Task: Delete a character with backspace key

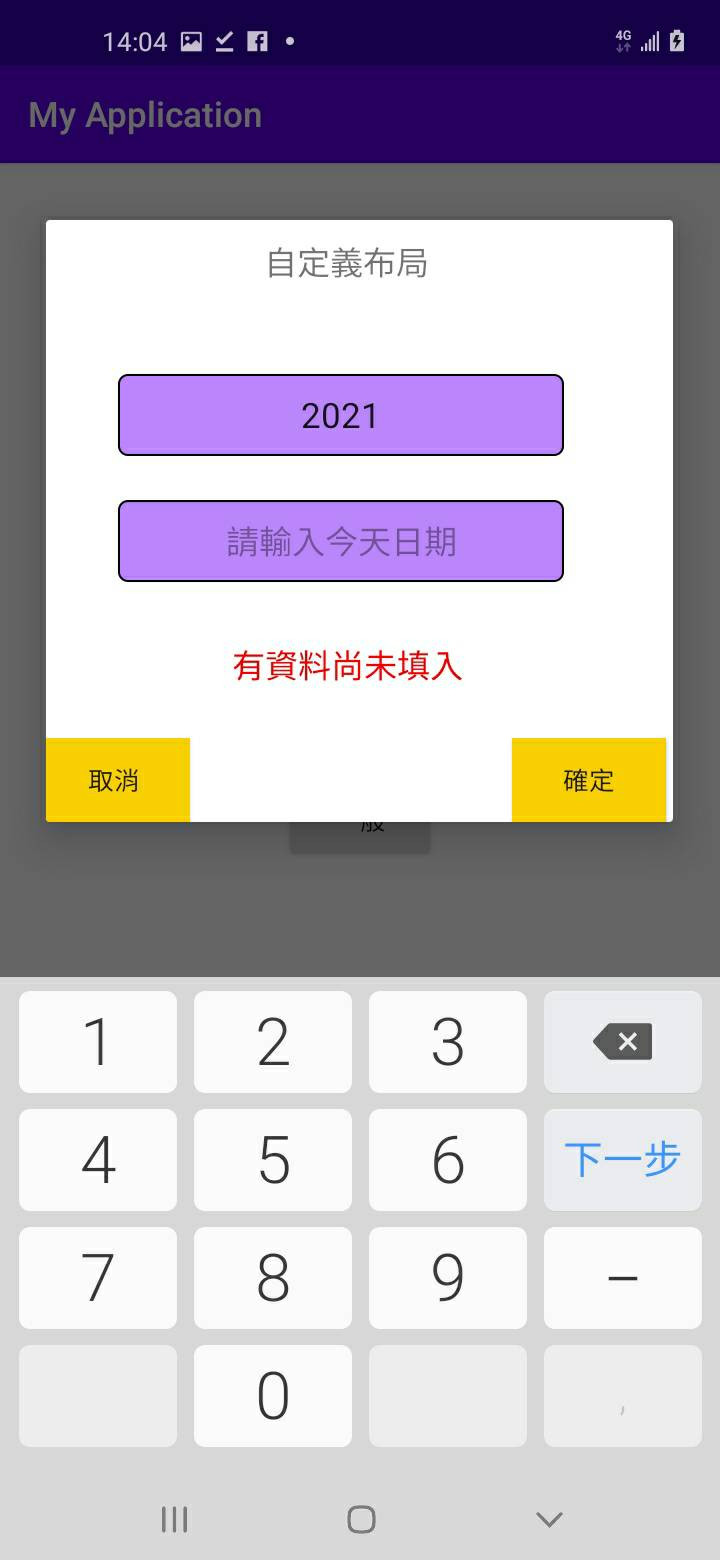Action: tap(622, 1042)
